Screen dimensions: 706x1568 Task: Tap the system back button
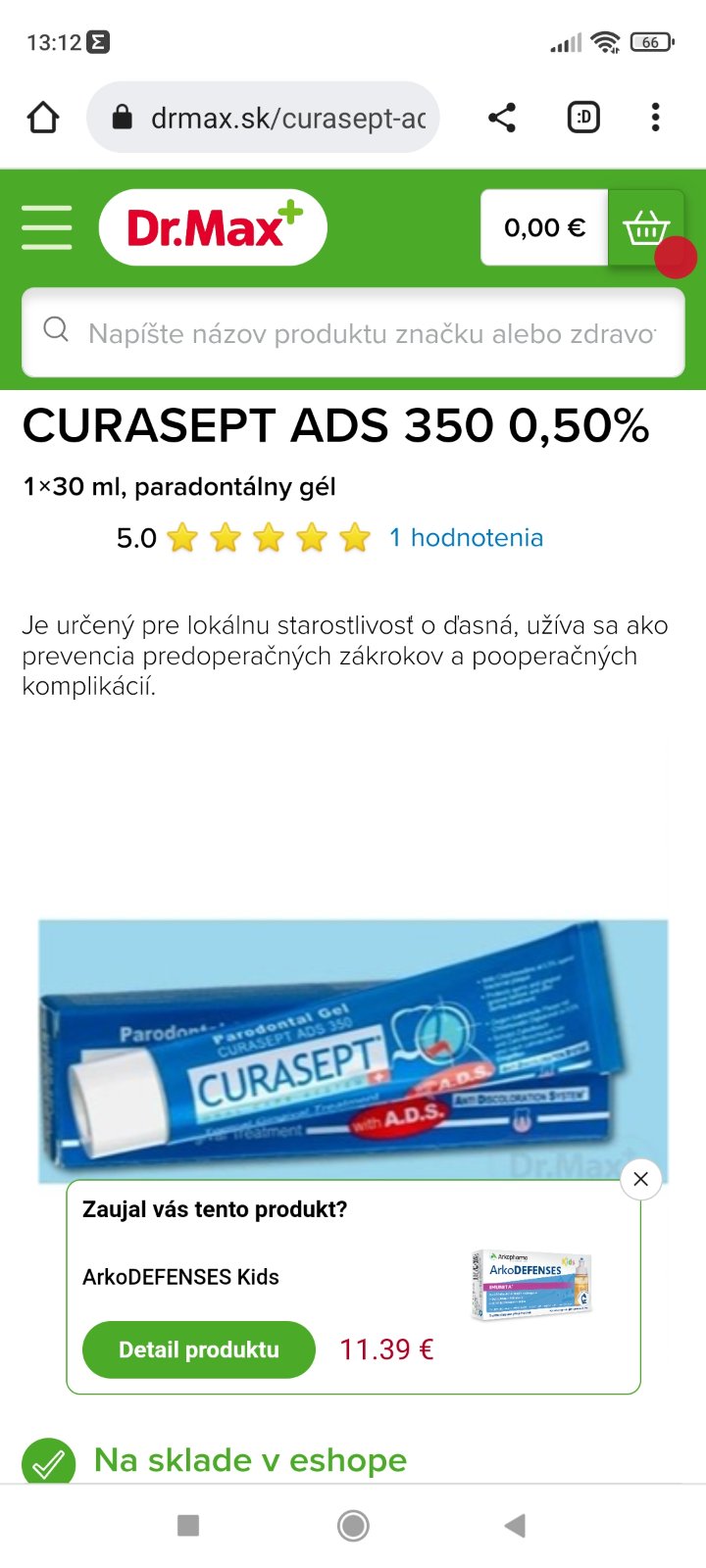(515, 1525)
